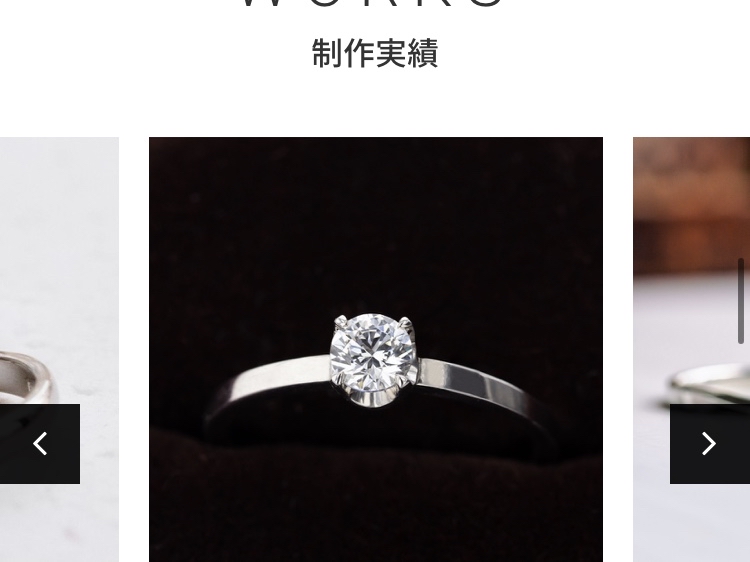This screenshot has width=750, height=562.
Task: Show the previous work in the carousel
Action: pyautogui.click(x=40, y=444)
